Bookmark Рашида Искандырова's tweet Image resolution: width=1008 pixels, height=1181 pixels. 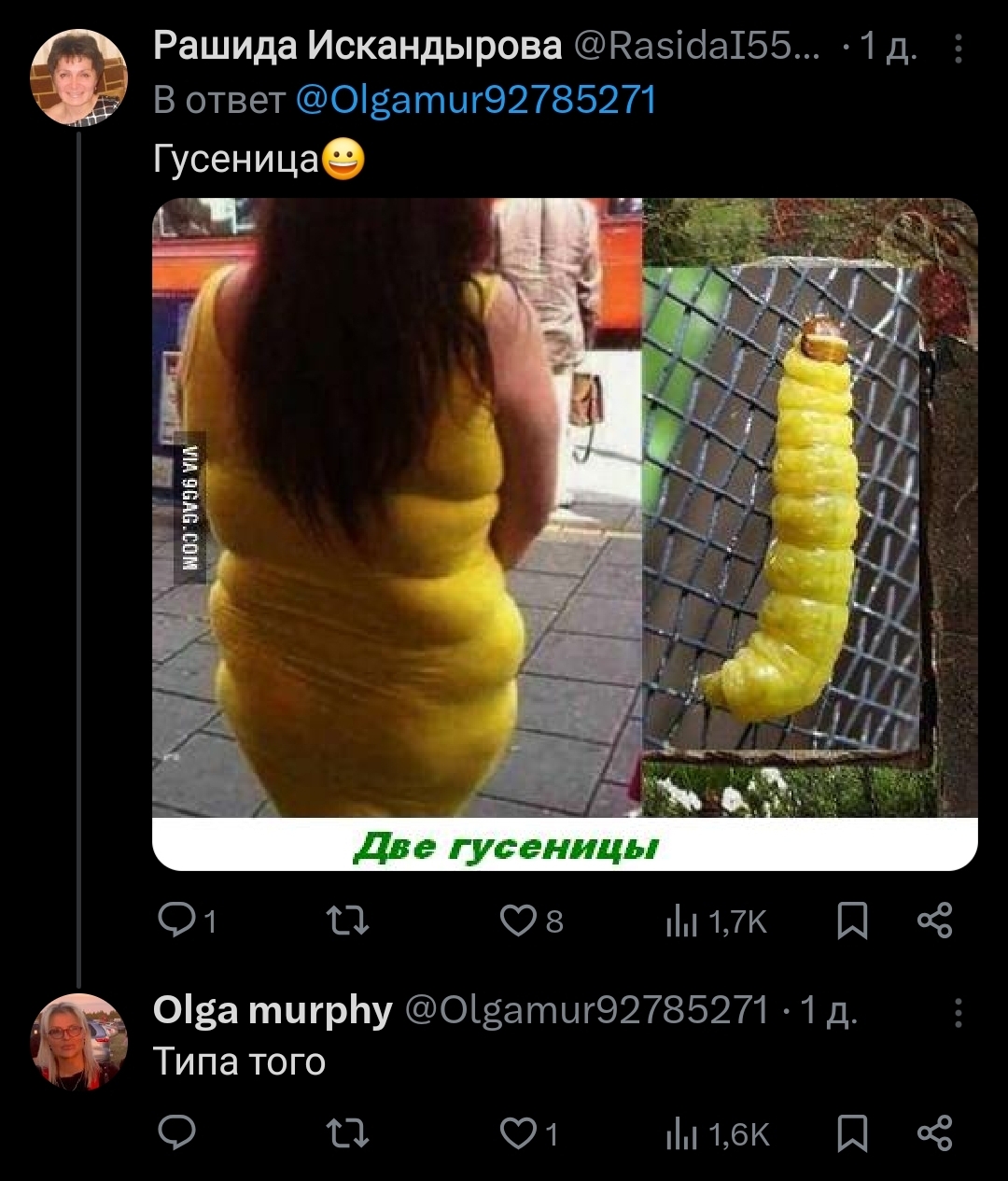852,921
